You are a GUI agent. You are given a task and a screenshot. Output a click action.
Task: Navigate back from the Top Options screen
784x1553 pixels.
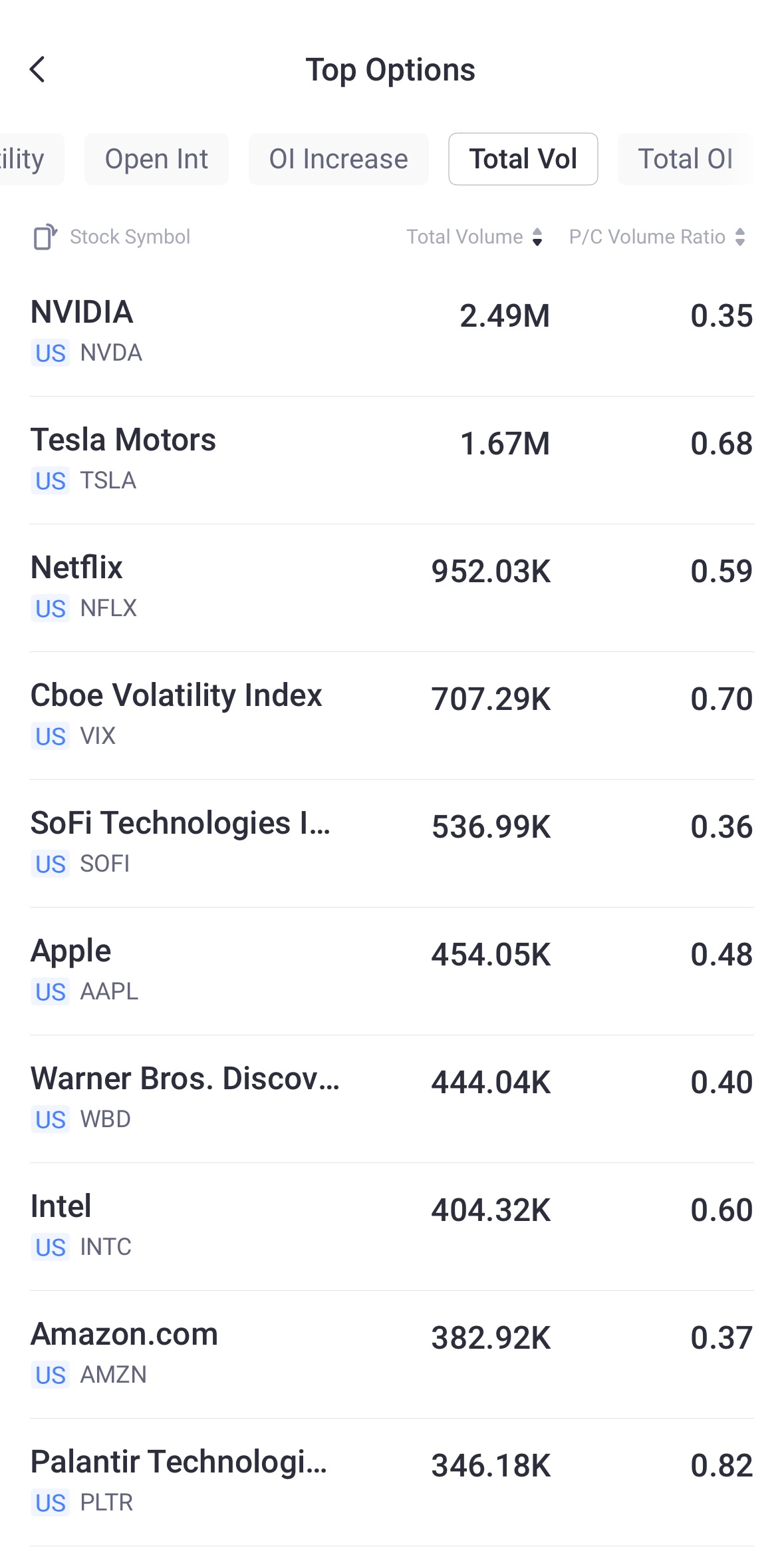[x=38, y=69]
